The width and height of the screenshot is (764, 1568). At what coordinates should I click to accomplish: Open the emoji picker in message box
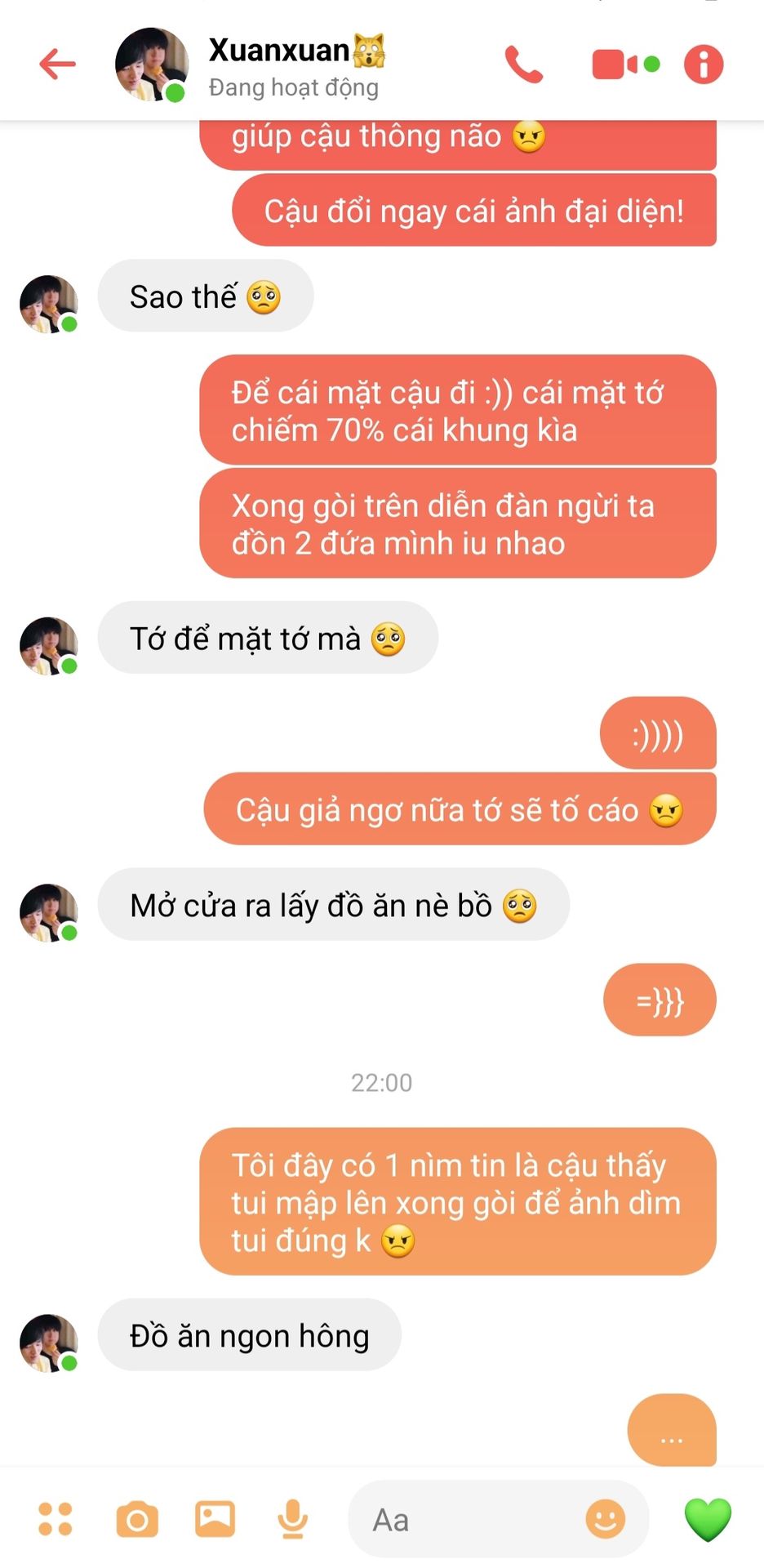605,1519
